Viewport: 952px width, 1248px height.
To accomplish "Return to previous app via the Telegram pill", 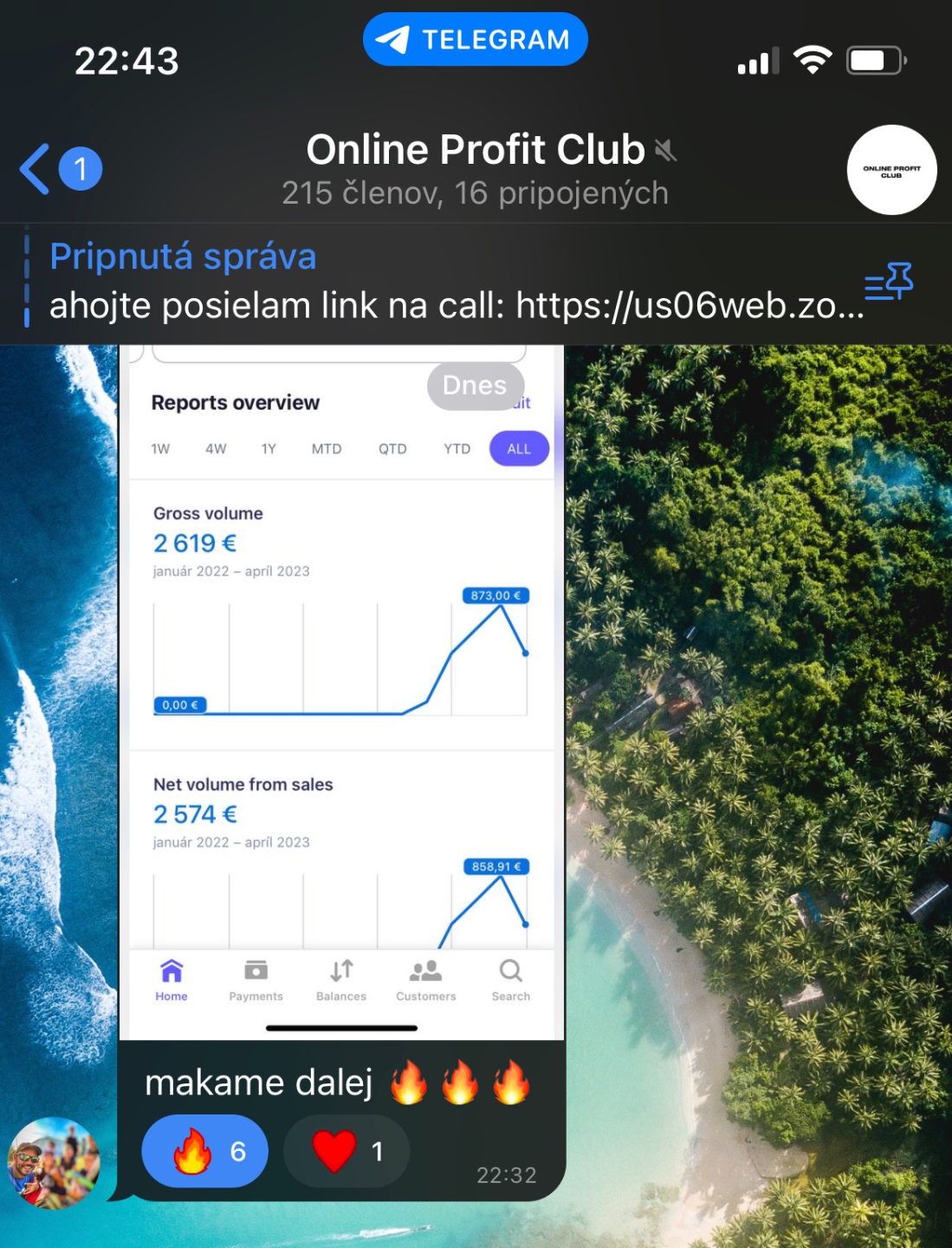I will click(x=476, y=40).
